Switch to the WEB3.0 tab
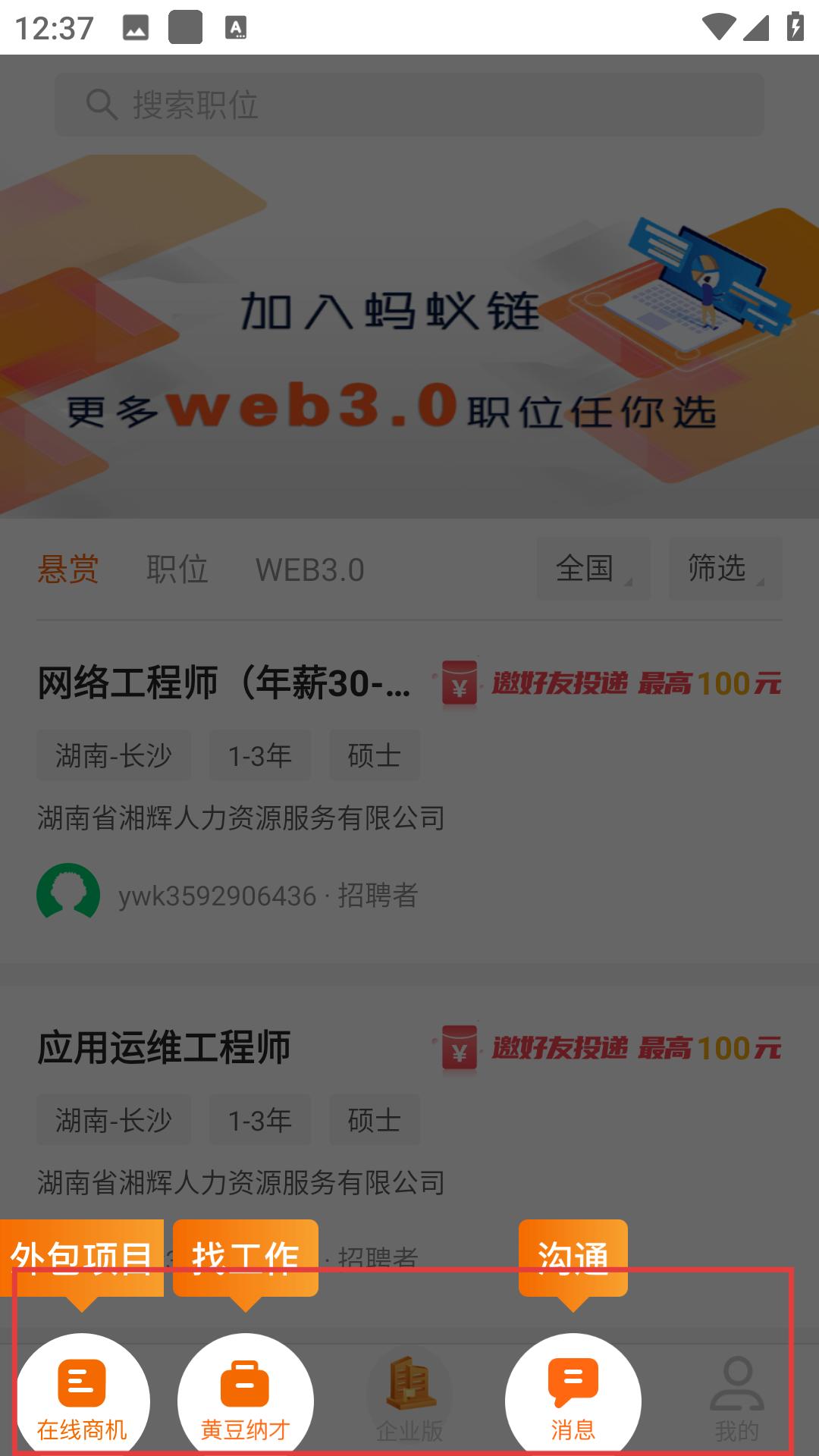 click(x=309, y=570)
